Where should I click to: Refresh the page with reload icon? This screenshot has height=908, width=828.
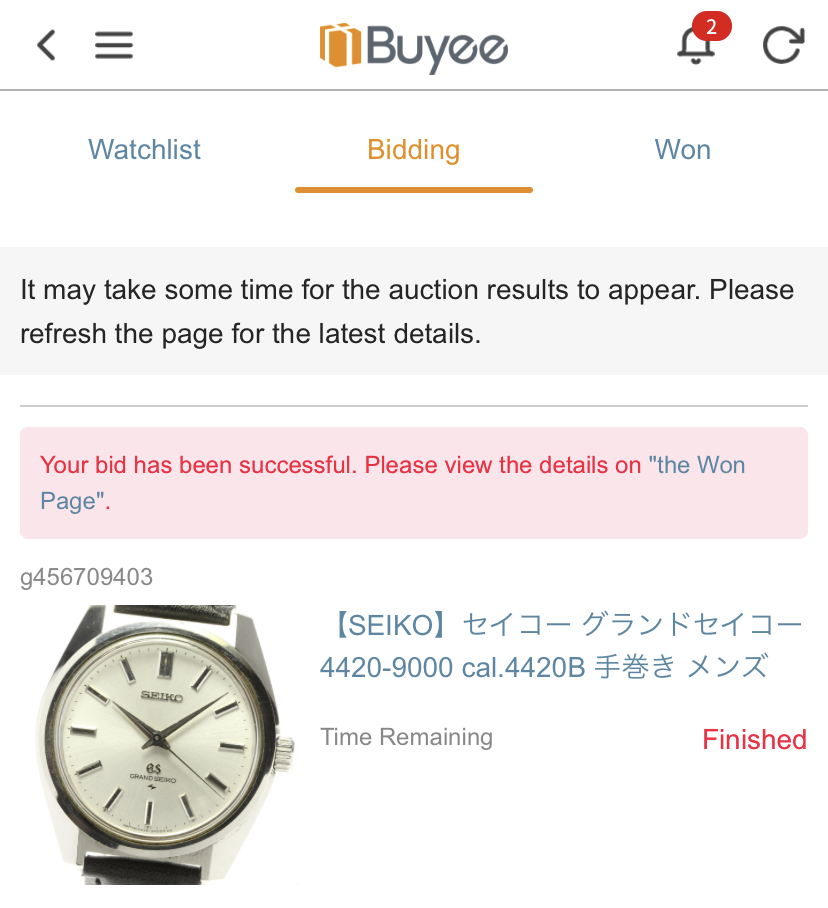782,45
